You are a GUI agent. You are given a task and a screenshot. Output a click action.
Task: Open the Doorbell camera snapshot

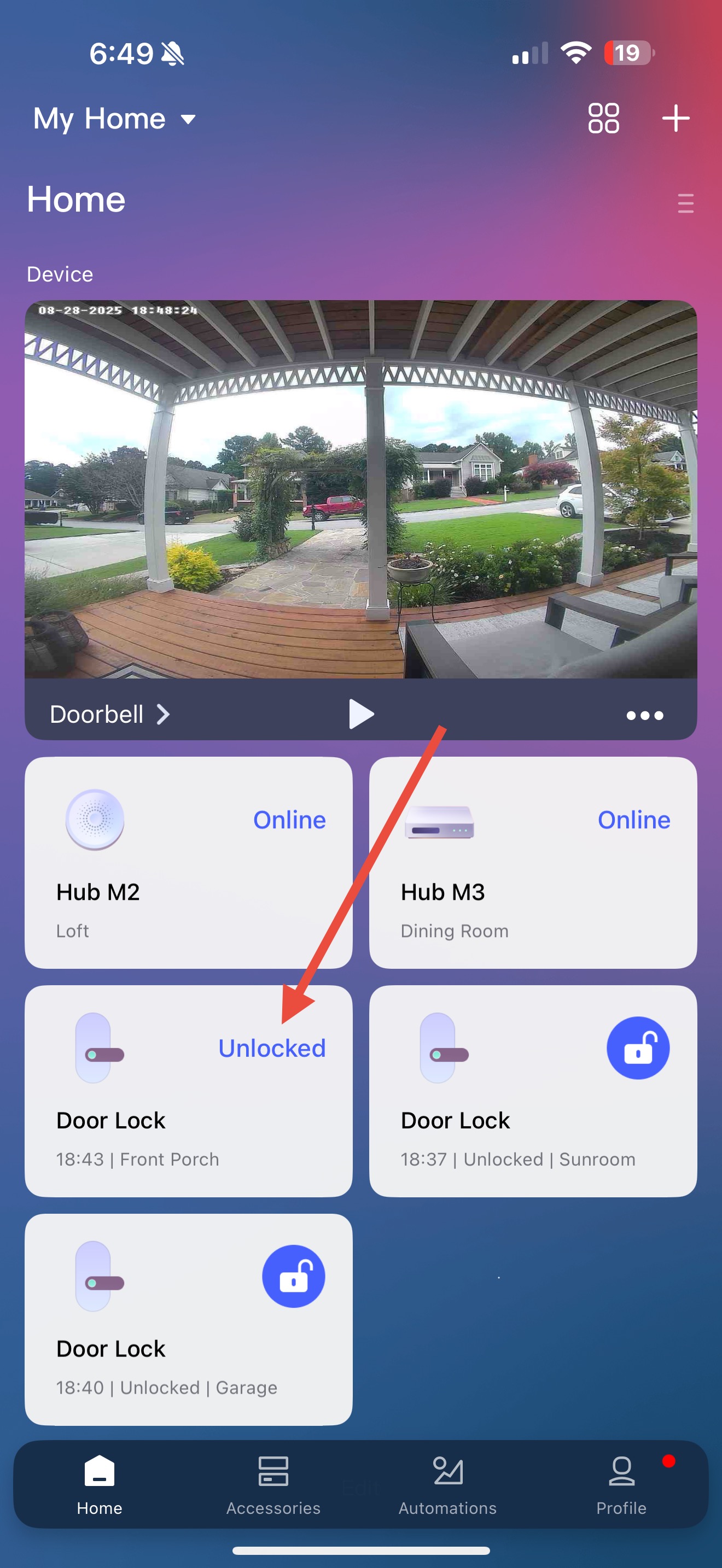(x=360, y=489)
